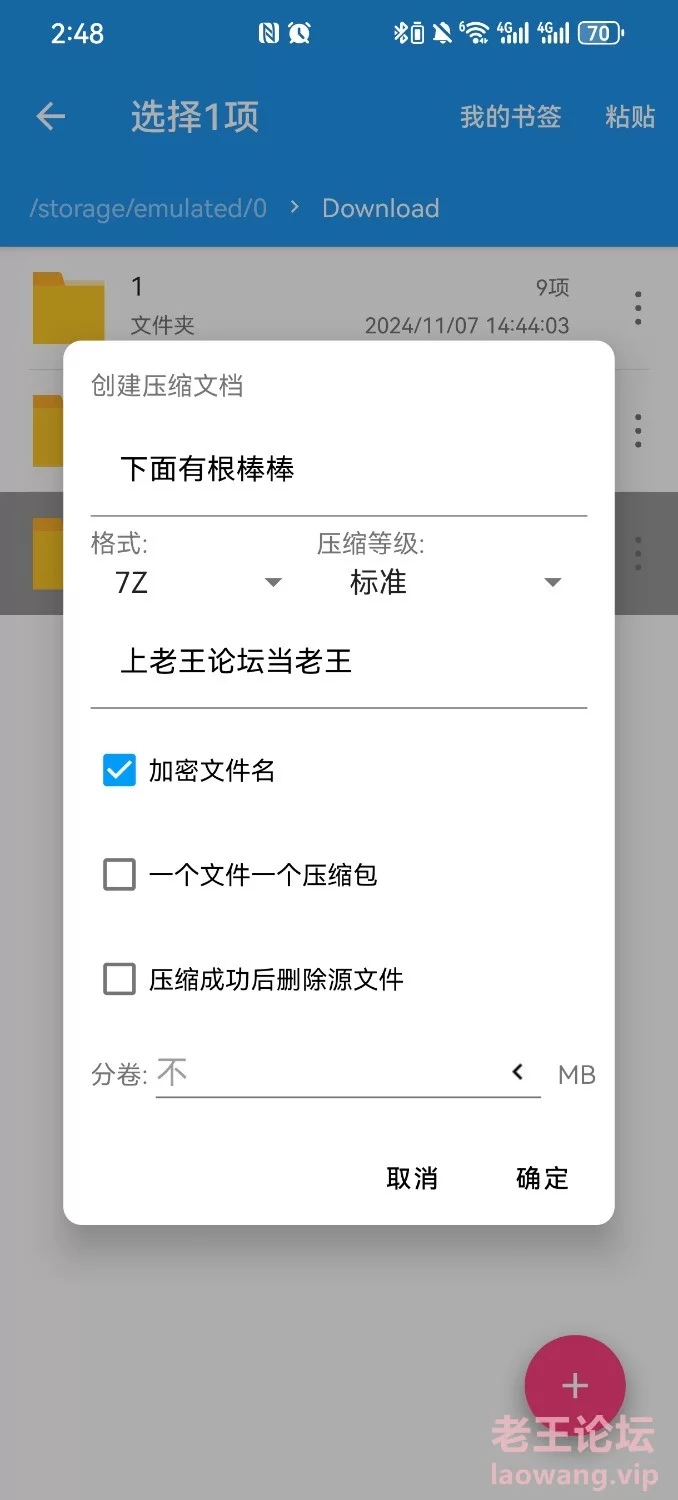
Task: Uncheck the 加密文件名 checkbox
Action: pyautogui.click(x=119, y=770)
